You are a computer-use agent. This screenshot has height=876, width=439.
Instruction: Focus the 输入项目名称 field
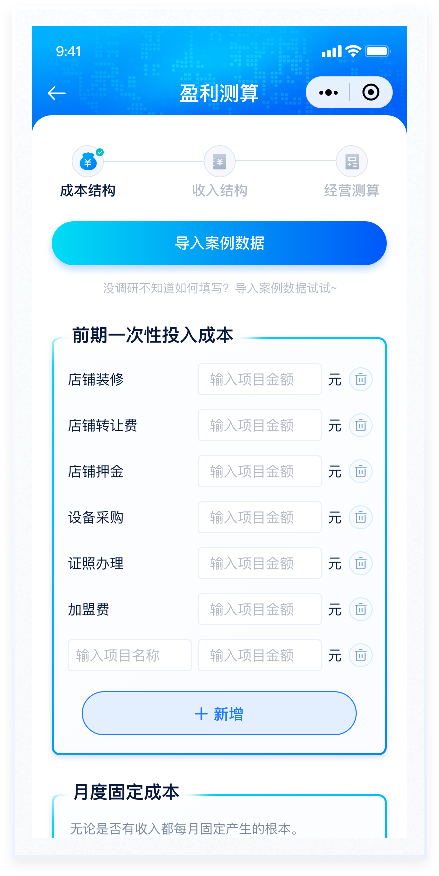click(x=130, y=655)
